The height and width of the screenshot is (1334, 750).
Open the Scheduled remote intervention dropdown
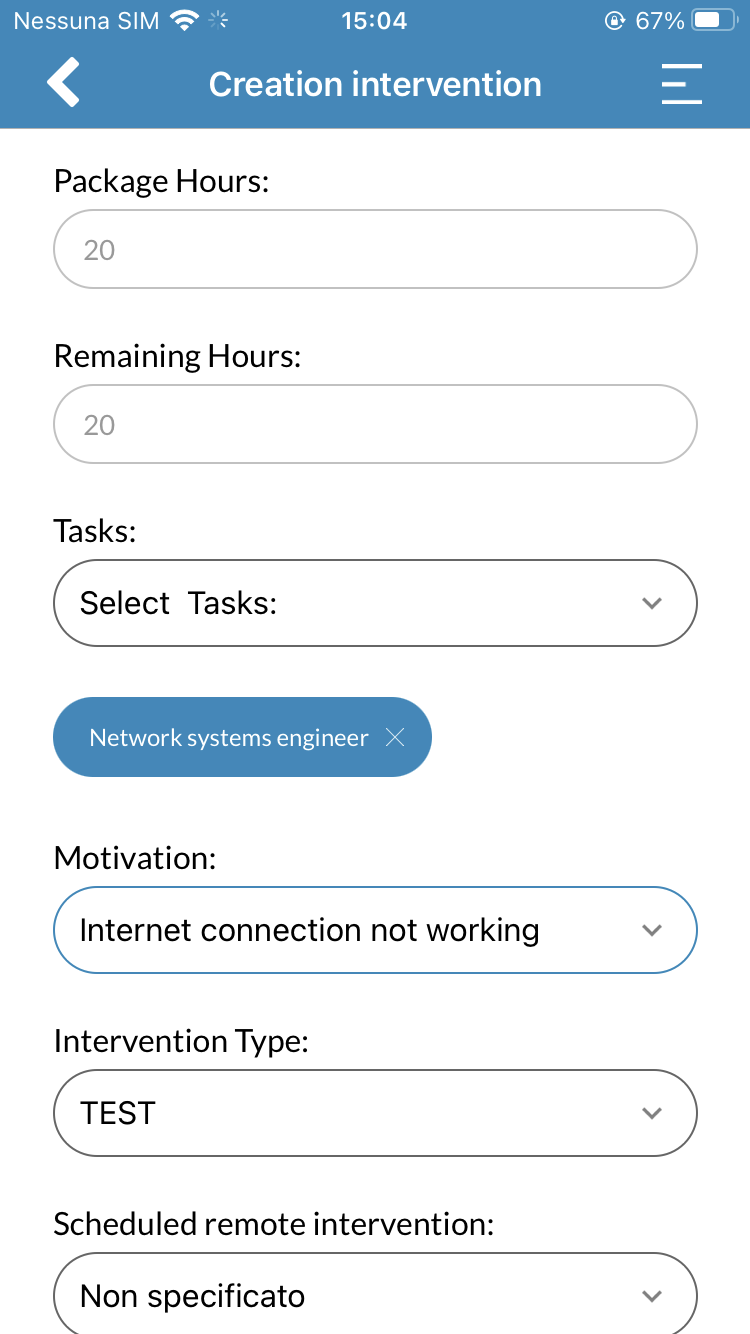[x=375, y=1294]
